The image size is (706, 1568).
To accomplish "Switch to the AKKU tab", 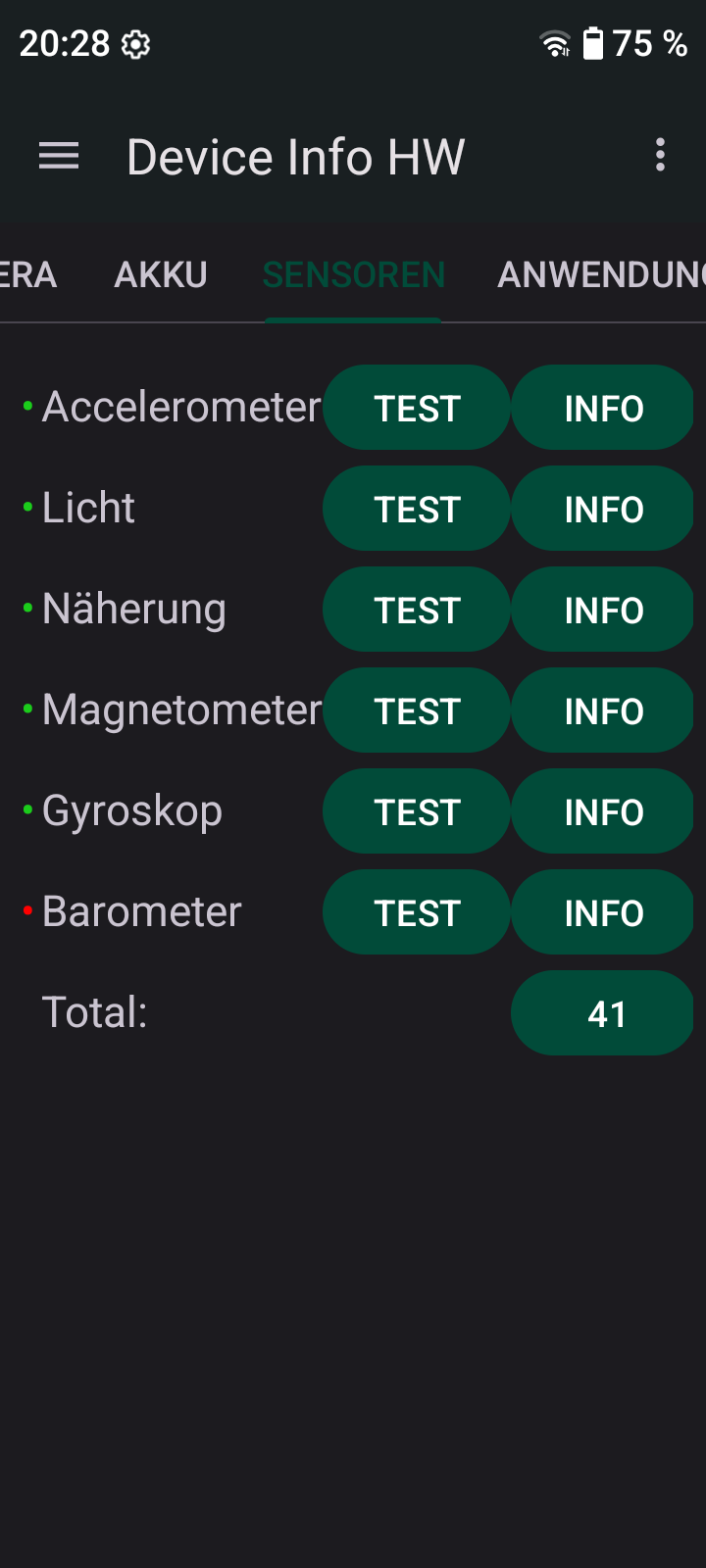I will (161, 275).
